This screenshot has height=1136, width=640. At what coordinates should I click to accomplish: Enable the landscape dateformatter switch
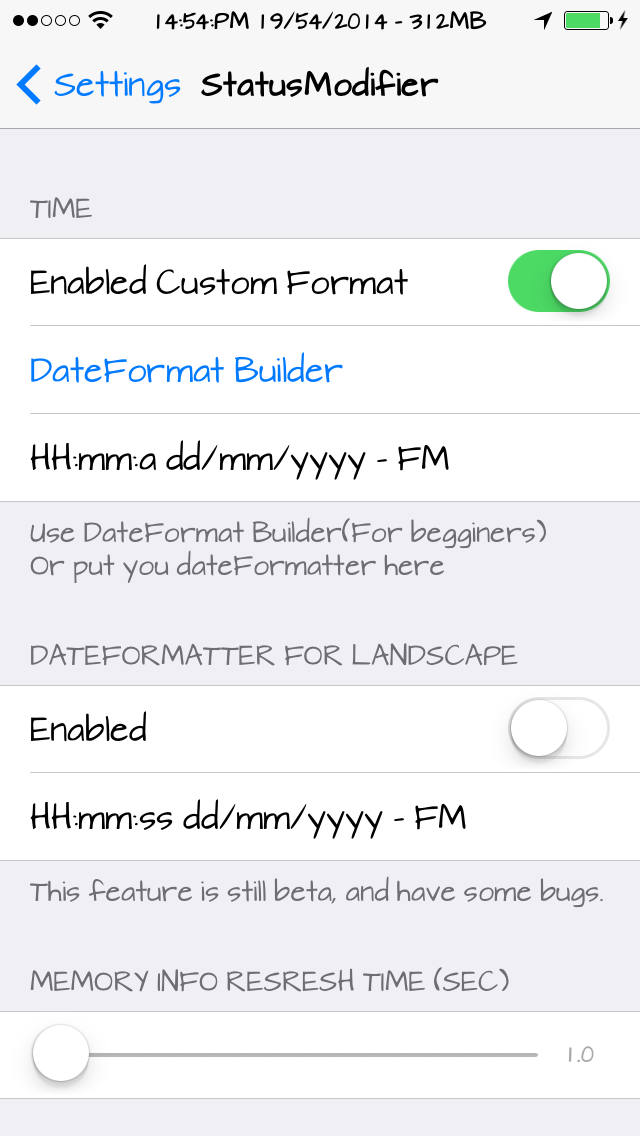(559, 728)
